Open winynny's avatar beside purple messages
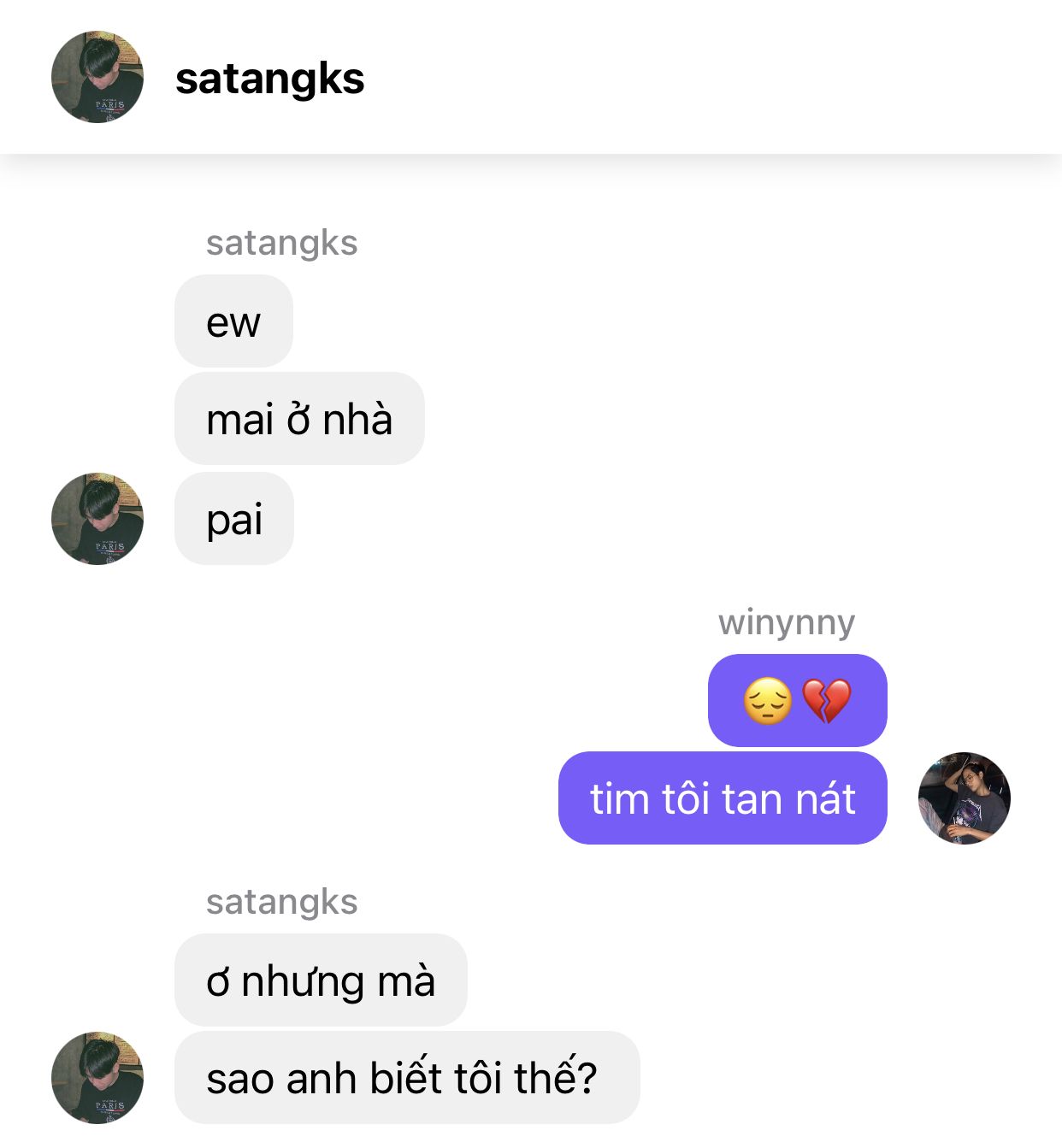 (x=964, y=798)
